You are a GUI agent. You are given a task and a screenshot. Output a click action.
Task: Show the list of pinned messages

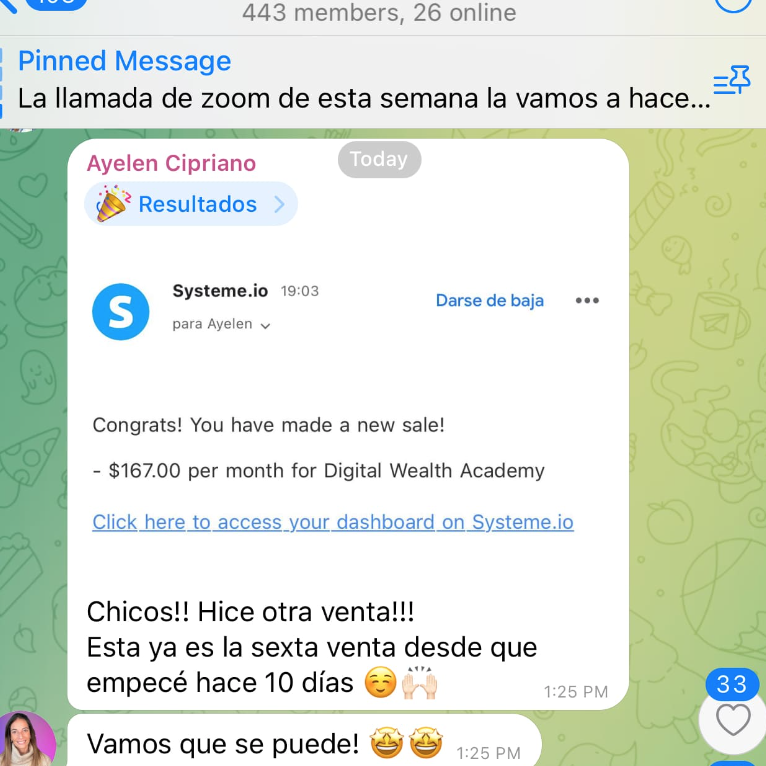(x=731, y=82)
